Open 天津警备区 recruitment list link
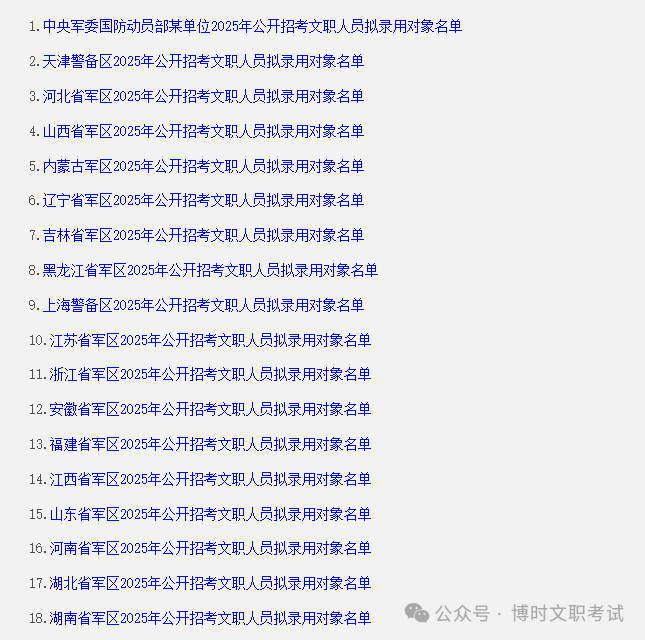645x640 pixels. (203, 62)
